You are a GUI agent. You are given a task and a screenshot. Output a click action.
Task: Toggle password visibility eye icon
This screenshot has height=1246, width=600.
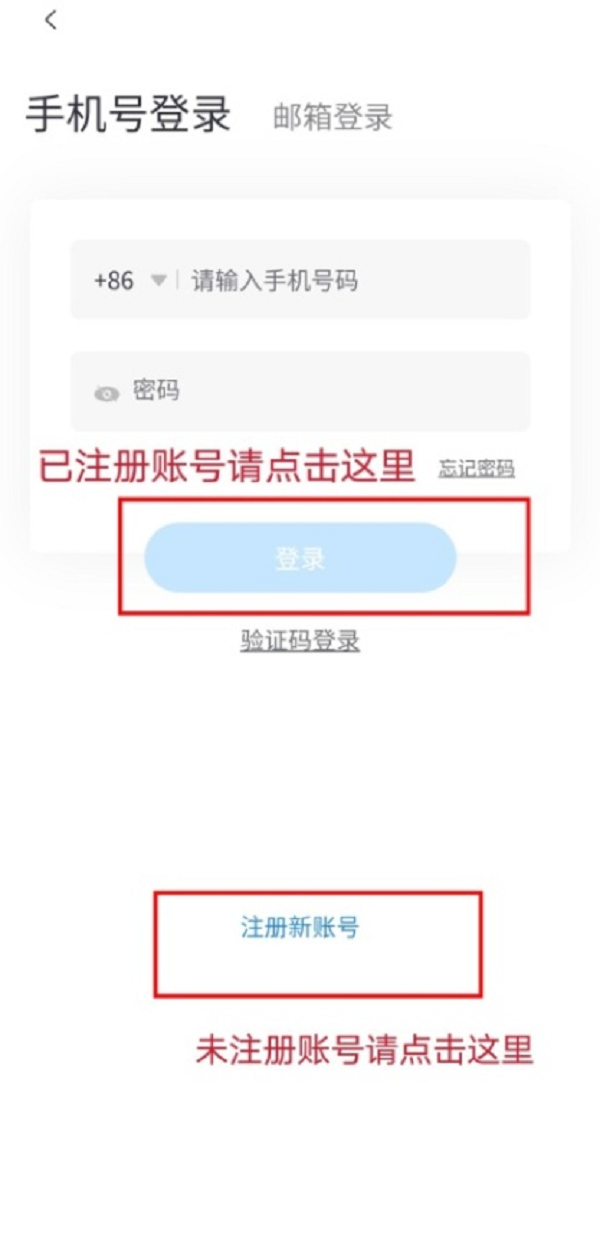click(x=106, y=393)
